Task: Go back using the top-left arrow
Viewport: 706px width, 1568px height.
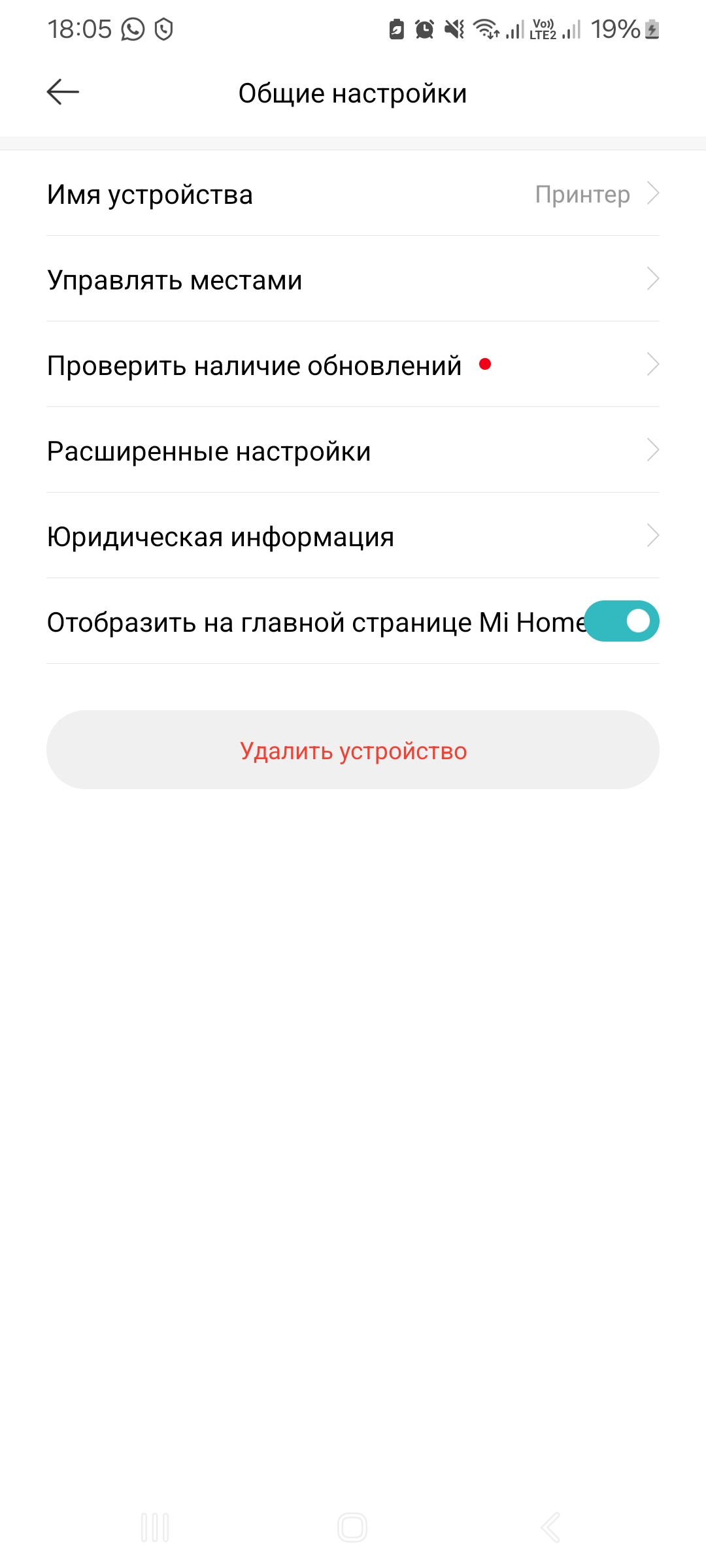Action: (x=63, y=92)
